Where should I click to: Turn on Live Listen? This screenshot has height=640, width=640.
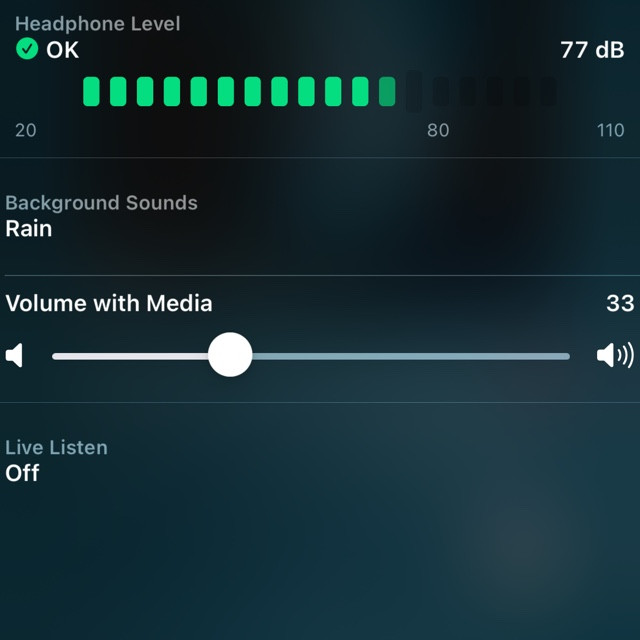[x=56, y=460]
